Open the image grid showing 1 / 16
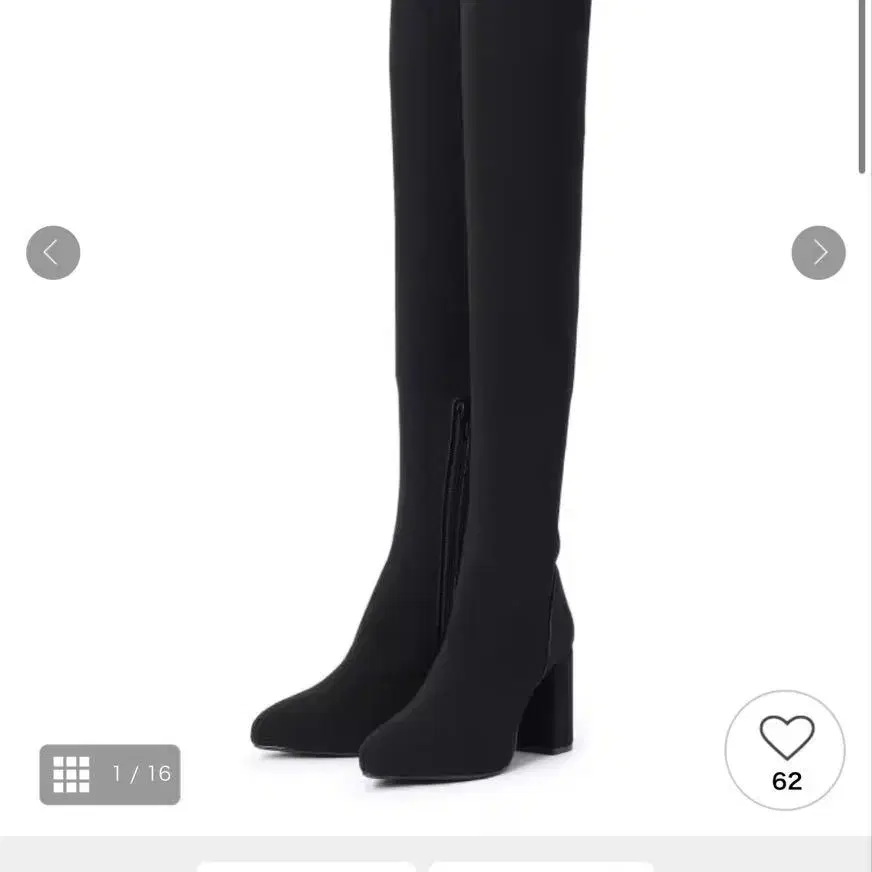The width and height of the screenshot is (872, 872). tap(110, 774)
